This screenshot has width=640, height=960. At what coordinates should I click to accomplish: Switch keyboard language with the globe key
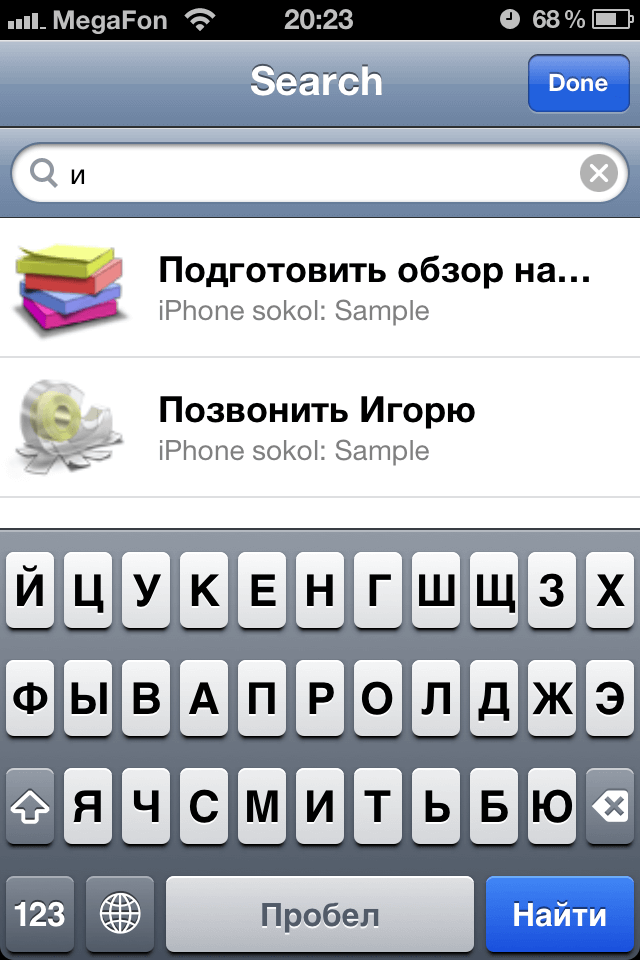pyautogui.click(x=120, y=914)
